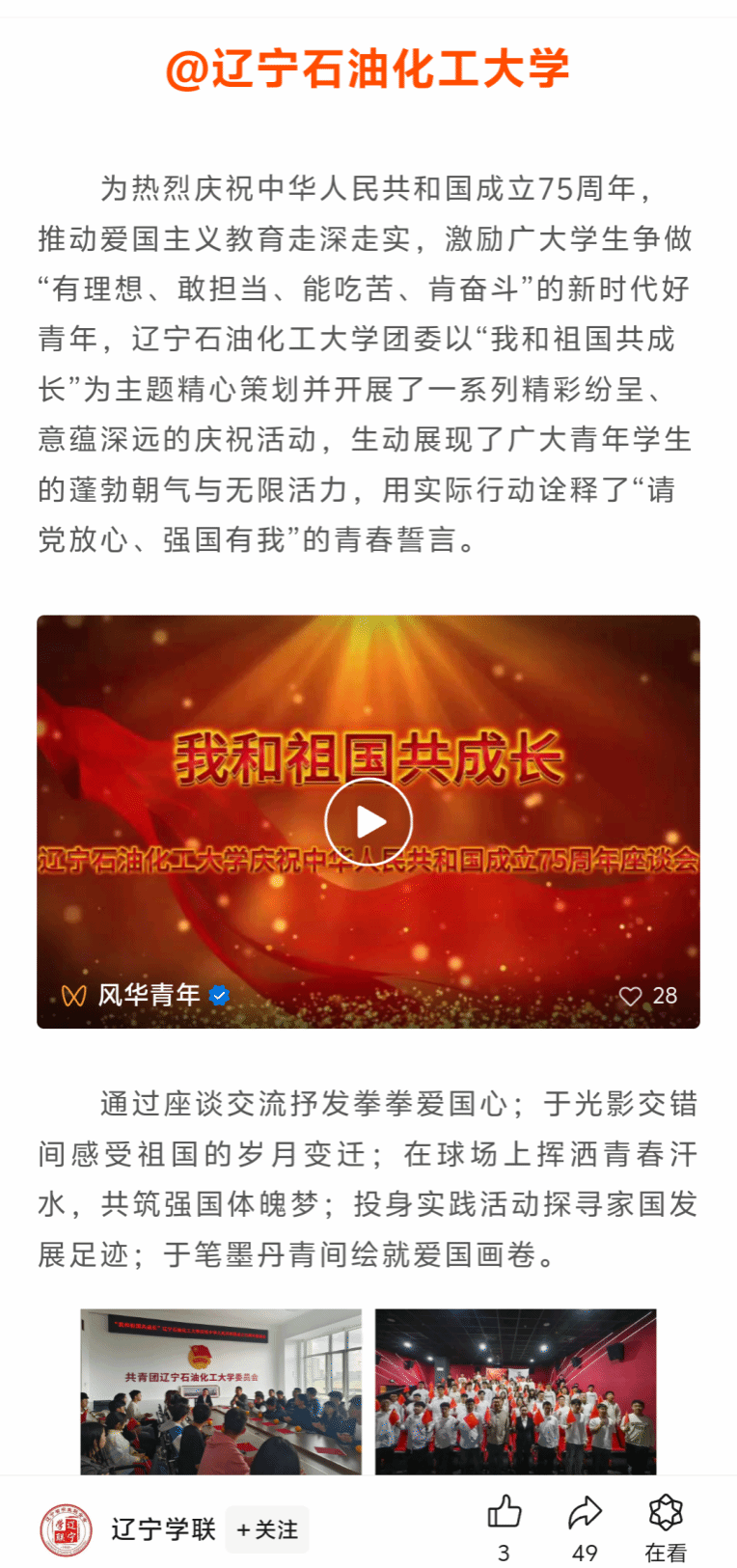Open the 辽宁学联 account profile

tap(163, 1529)
